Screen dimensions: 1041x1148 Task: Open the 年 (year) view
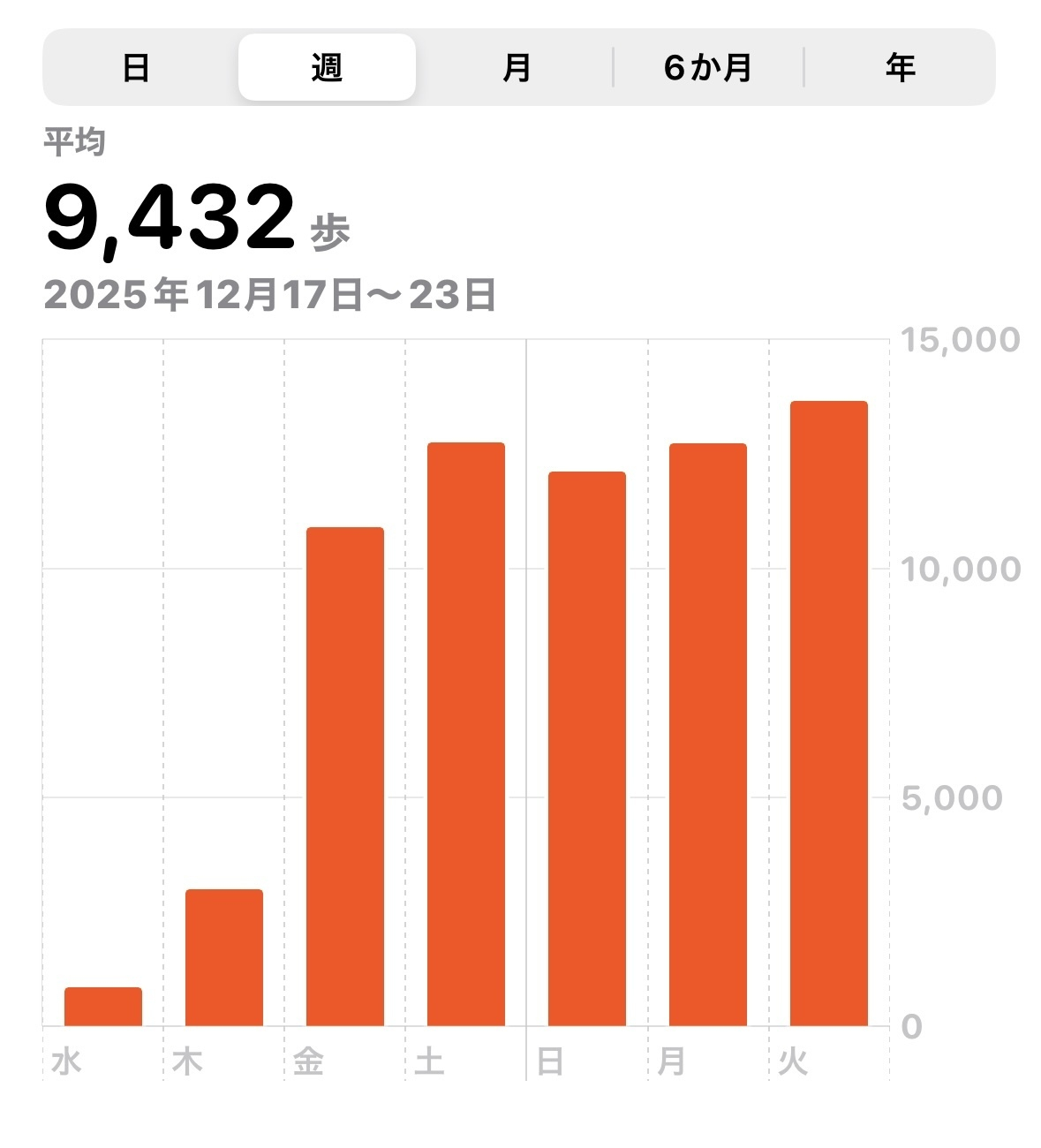coord(900,68)
